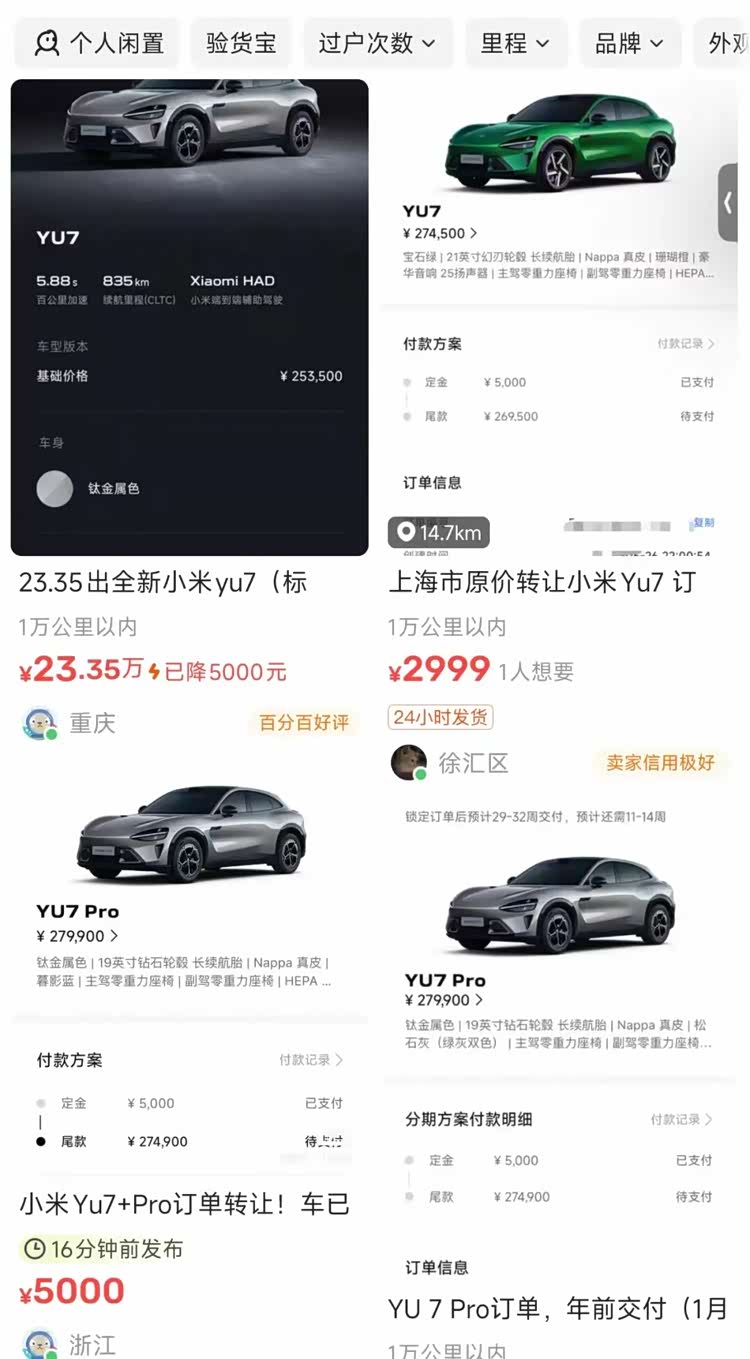Open the YU 7 Pro订单 年前交付 listing
This screenshot has width=750, height=1359.
pos(558,1308)
